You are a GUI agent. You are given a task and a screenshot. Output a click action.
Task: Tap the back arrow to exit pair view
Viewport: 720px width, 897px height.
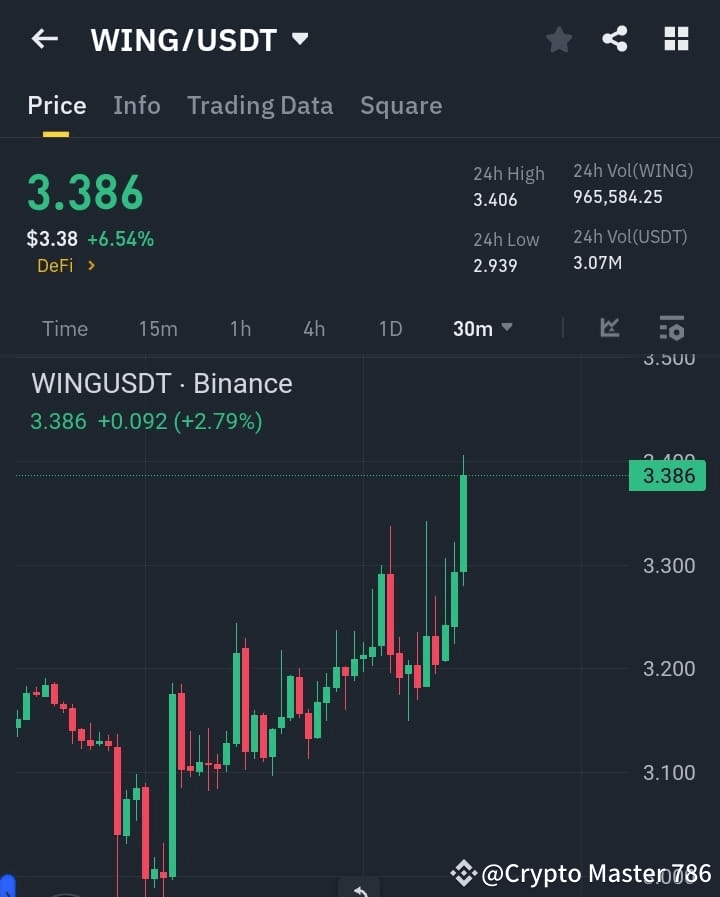(42, 39)
